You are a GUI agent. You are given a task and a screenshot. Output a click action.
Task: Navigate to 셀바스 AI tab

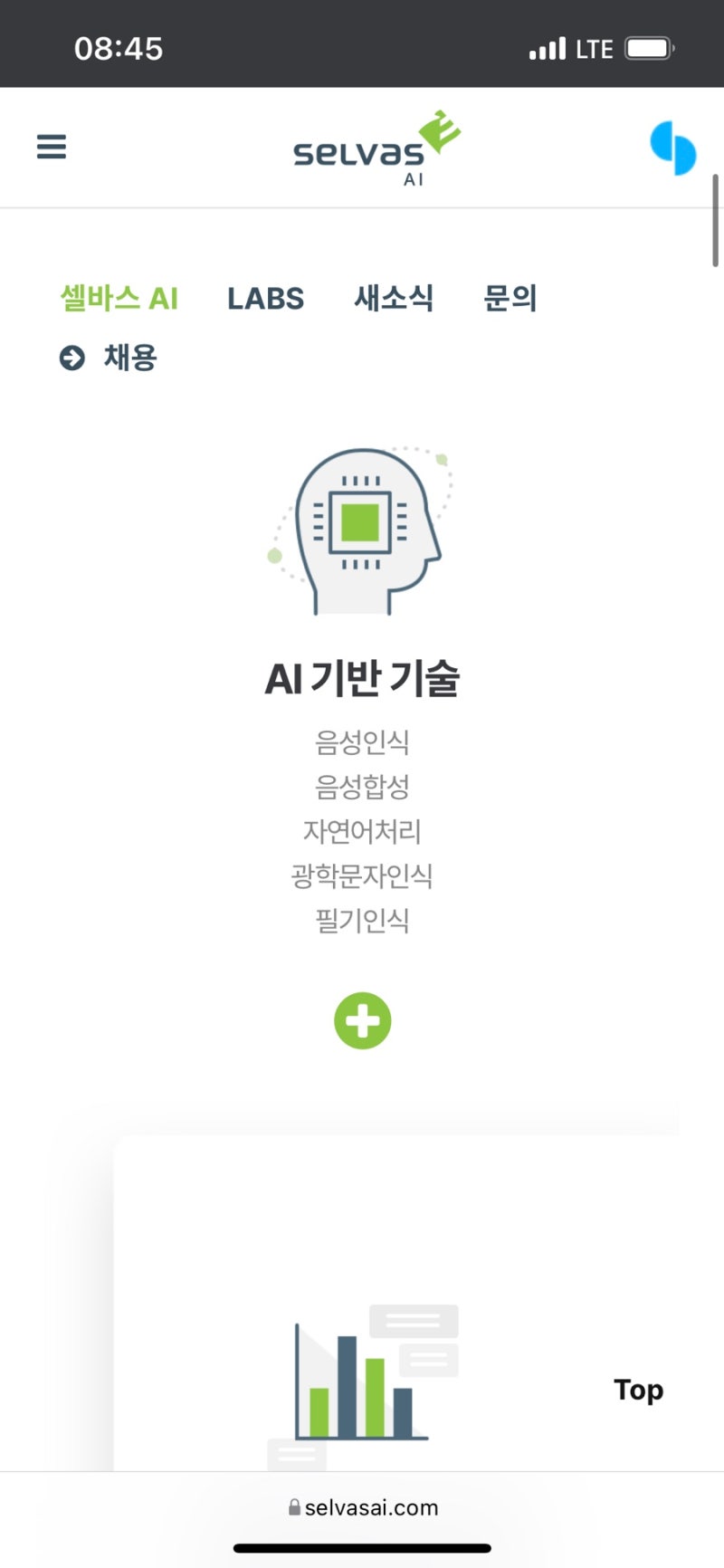pyautogui.click(x=119, y=298)
